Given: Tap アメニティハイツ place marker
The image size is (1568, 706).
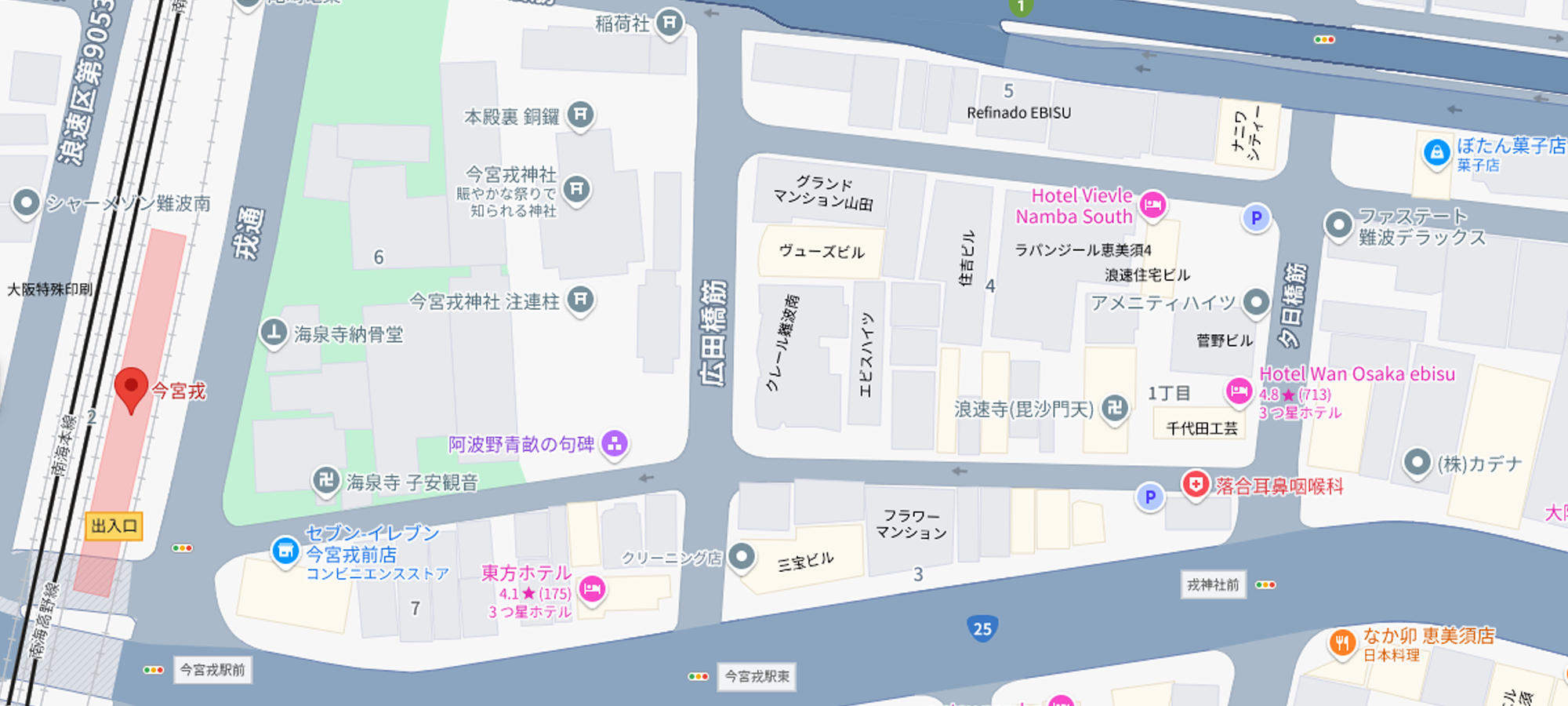Looking at the screenshot, I should pyautogui.click(x=1256, y=302).
